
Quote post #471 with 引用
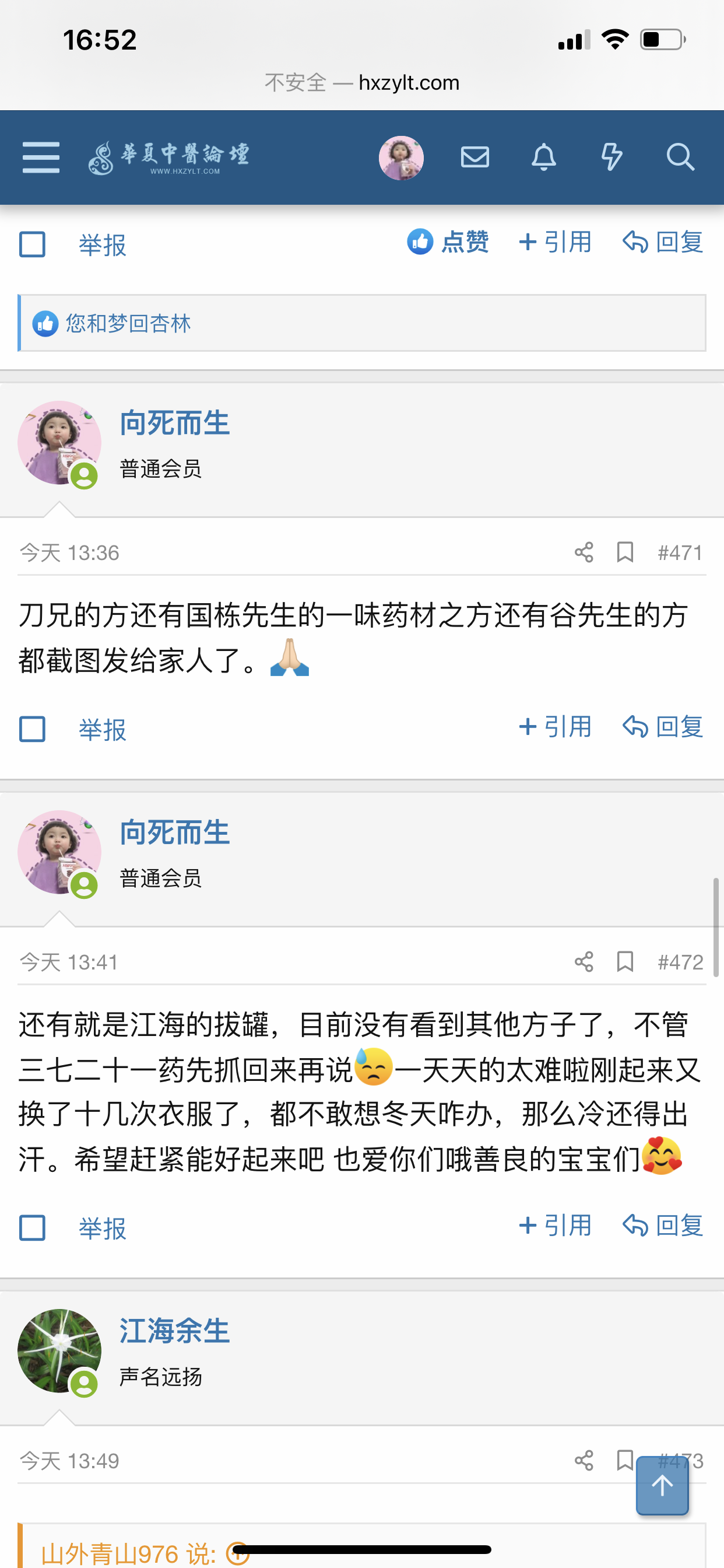coord(555,727)
